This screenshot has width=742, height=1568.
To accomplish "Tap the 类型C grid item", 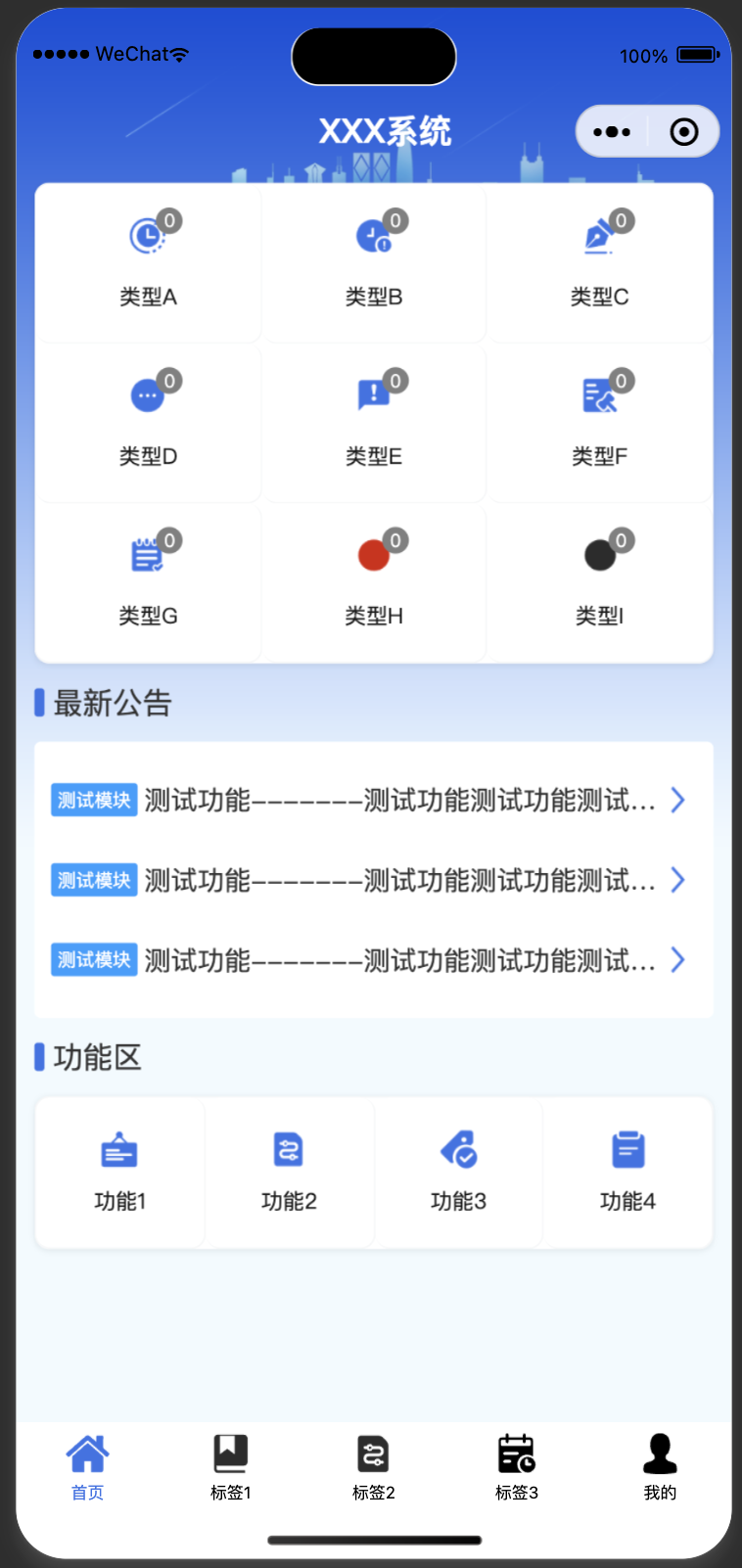I will (x=599, y=261).
